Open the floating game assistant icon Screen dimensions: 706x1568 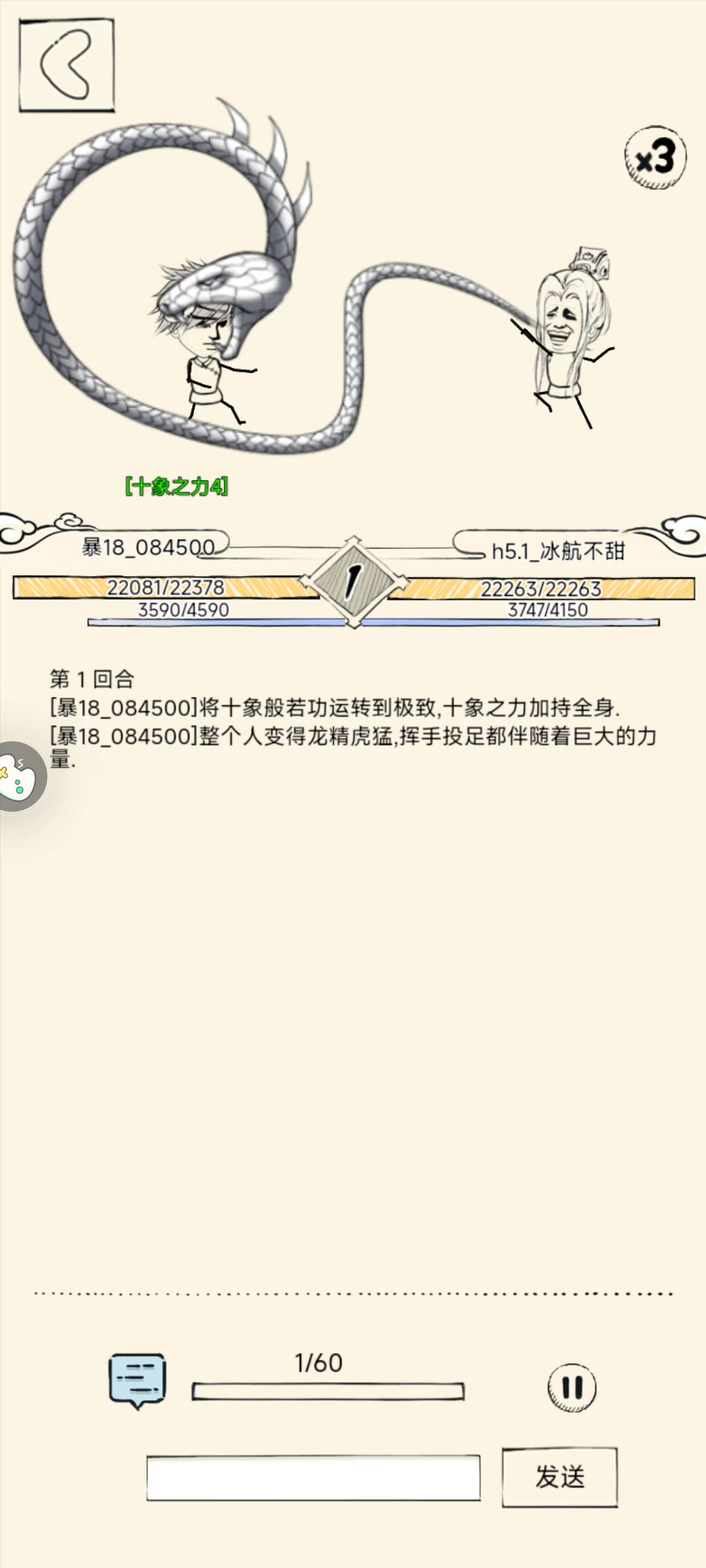click(20, 776)
